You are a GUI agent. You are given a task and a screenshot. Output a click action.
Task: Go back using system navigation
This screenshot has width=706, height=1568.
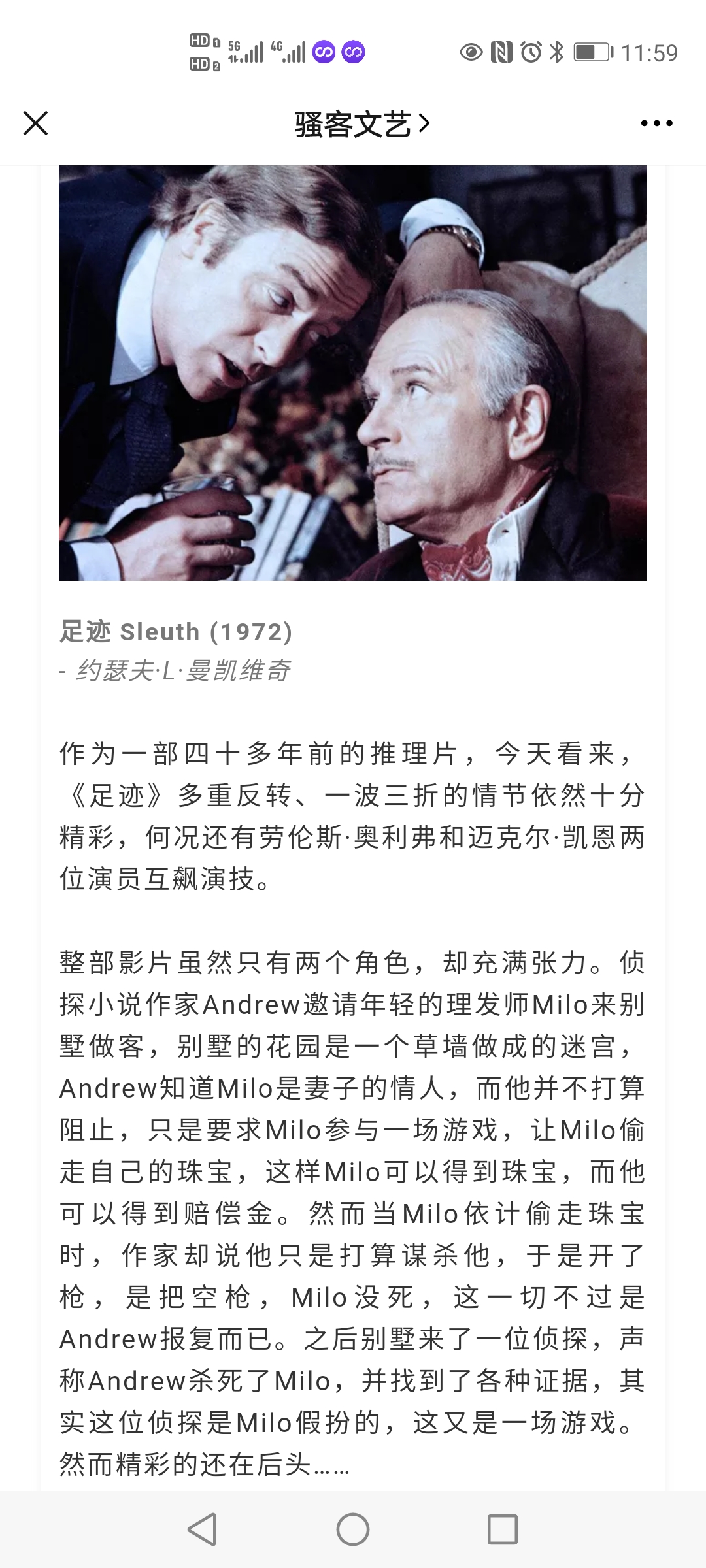[202, 1529]
